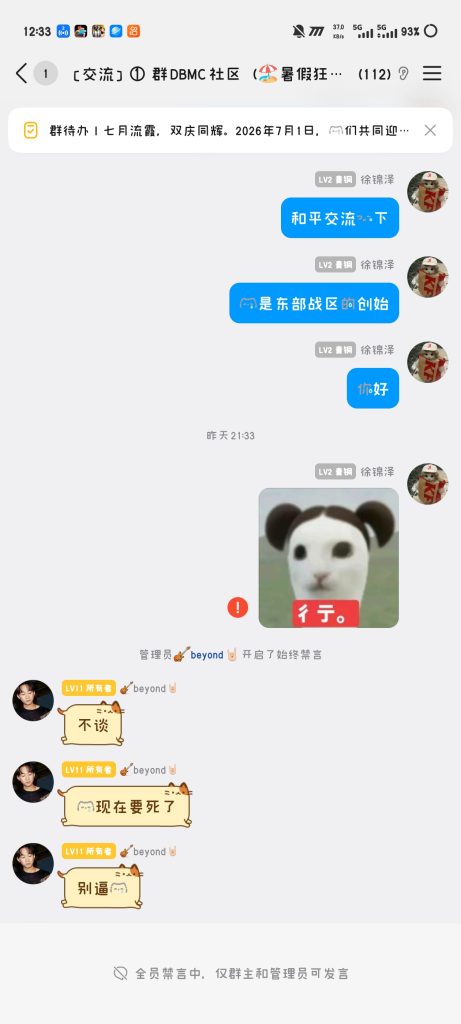Open the ear icon next to member count
This screenshot has width=461, height=1024.
tap(404, 74)
